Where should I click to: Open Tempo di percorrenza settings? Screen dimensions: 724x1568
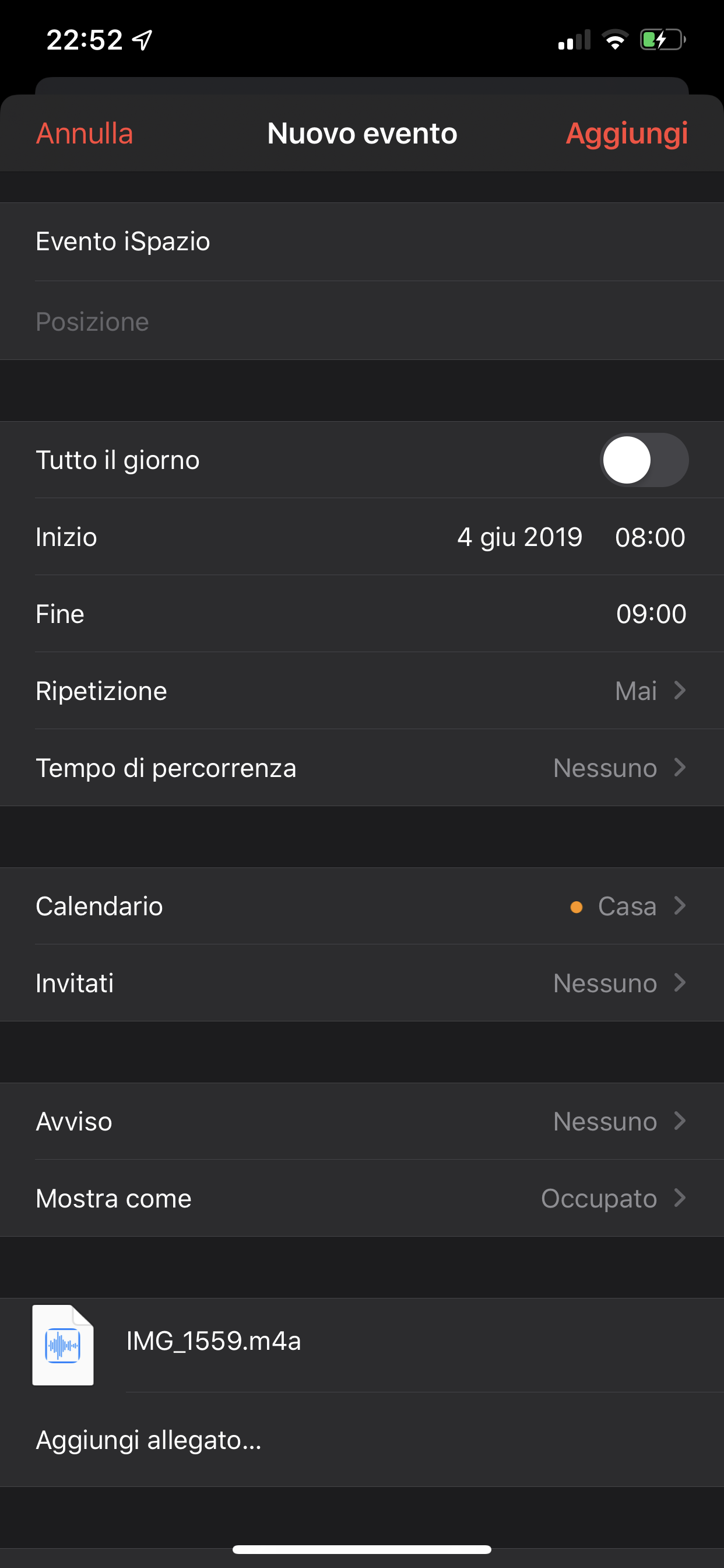click(362, 768)
